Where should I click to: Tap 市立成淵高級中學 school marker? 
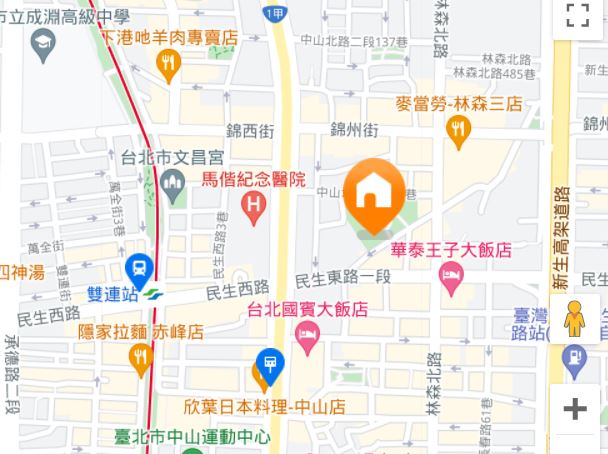coord(42,41)
